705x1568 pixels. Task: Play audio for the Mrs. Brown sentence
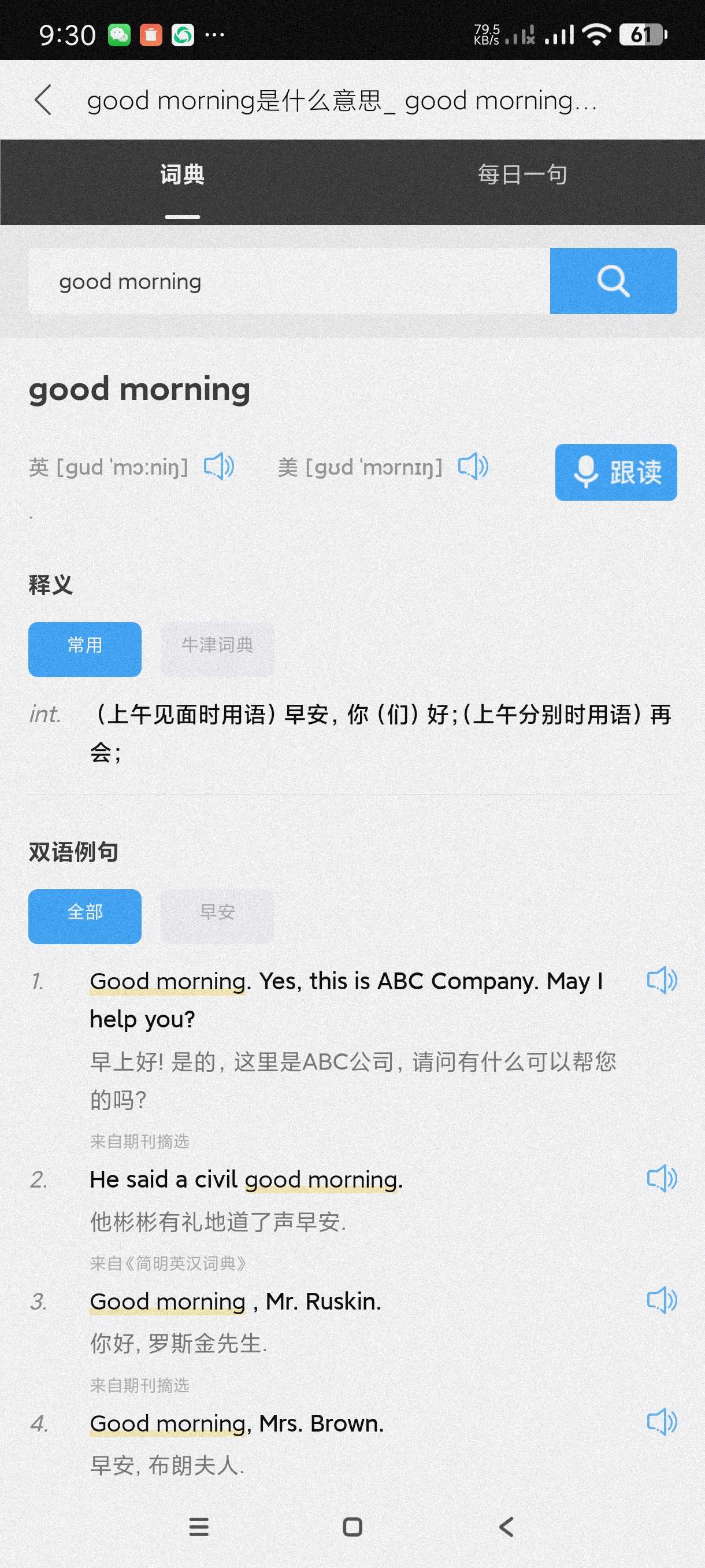pyautogui.click(x=662, y=1422)
